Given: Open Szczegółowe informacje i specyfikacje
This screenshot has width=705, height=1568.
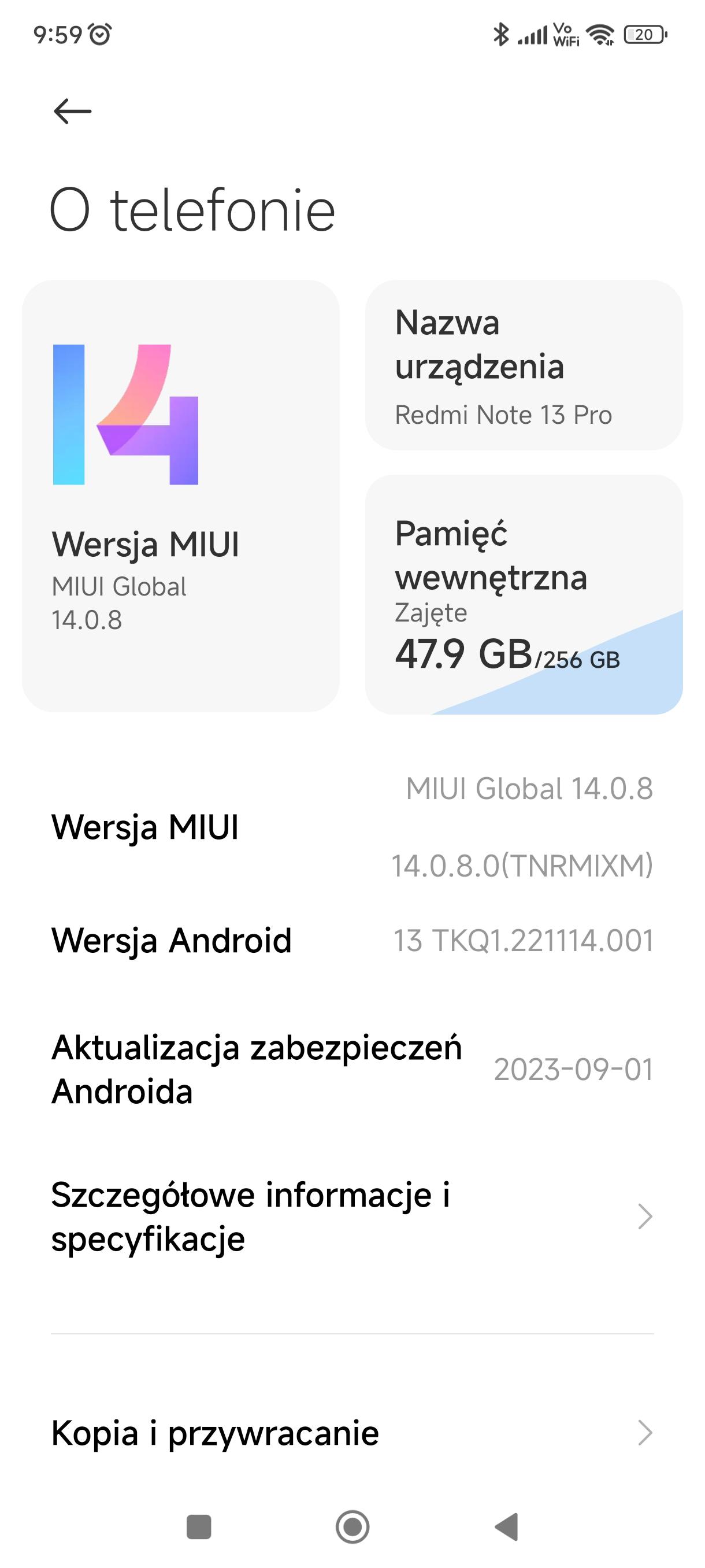Looking at the screenshot, I should coord(351,1217).
